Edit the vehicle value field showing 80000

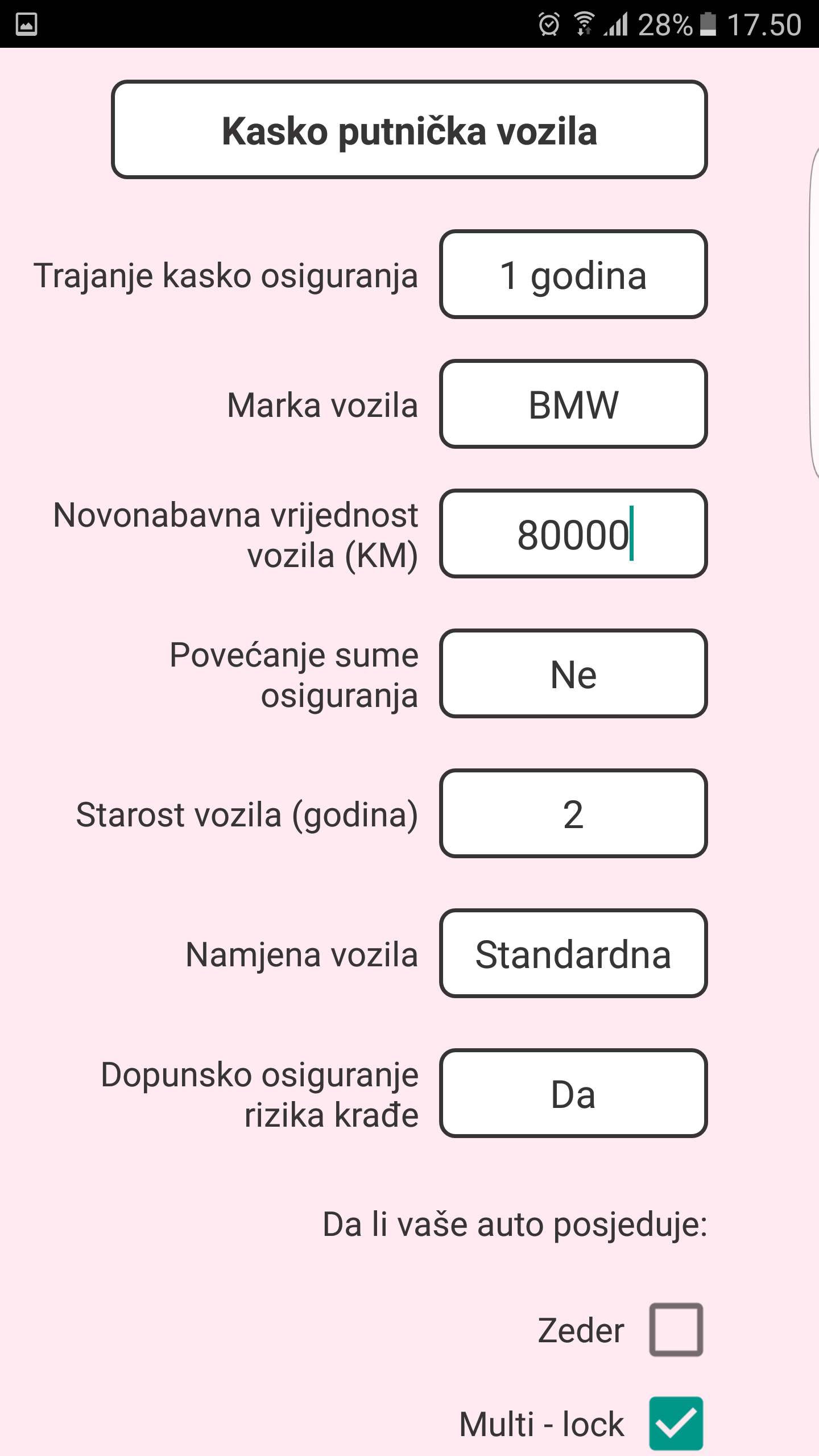pyautogui.click(x=573, y=534)
